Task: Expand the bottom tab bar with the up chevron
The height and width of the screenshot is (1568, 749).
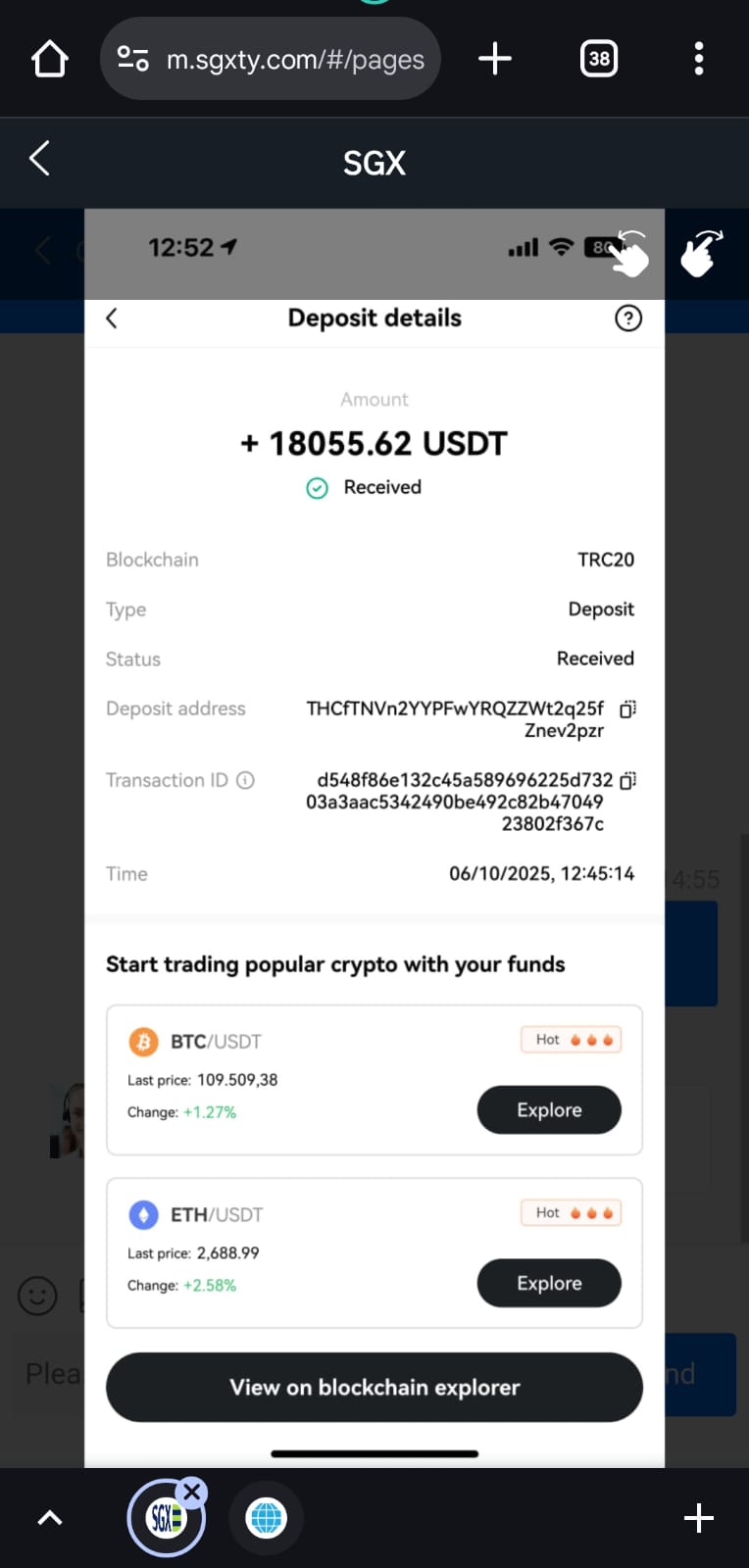Action: coord(50,1518)
